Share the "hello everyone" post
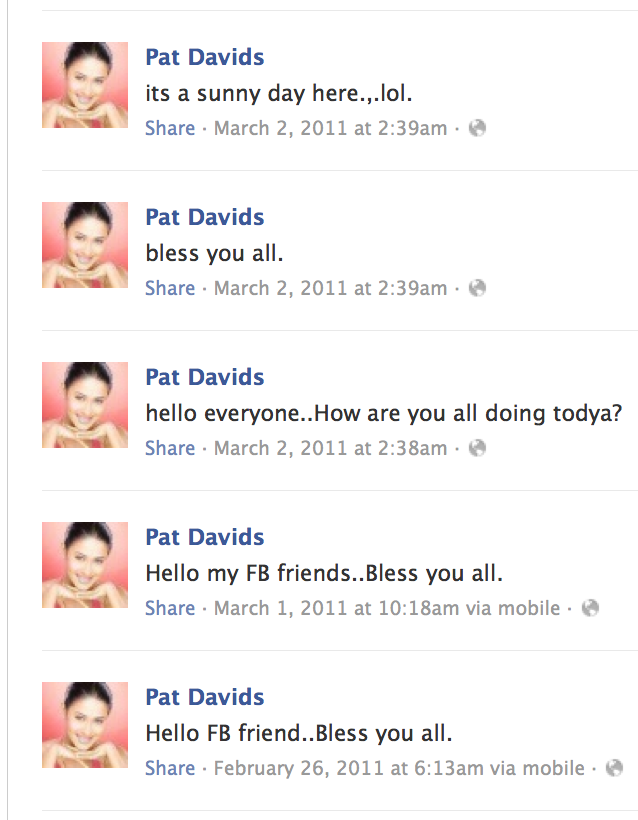The image size is (638, 820). (x=170, y=448)
